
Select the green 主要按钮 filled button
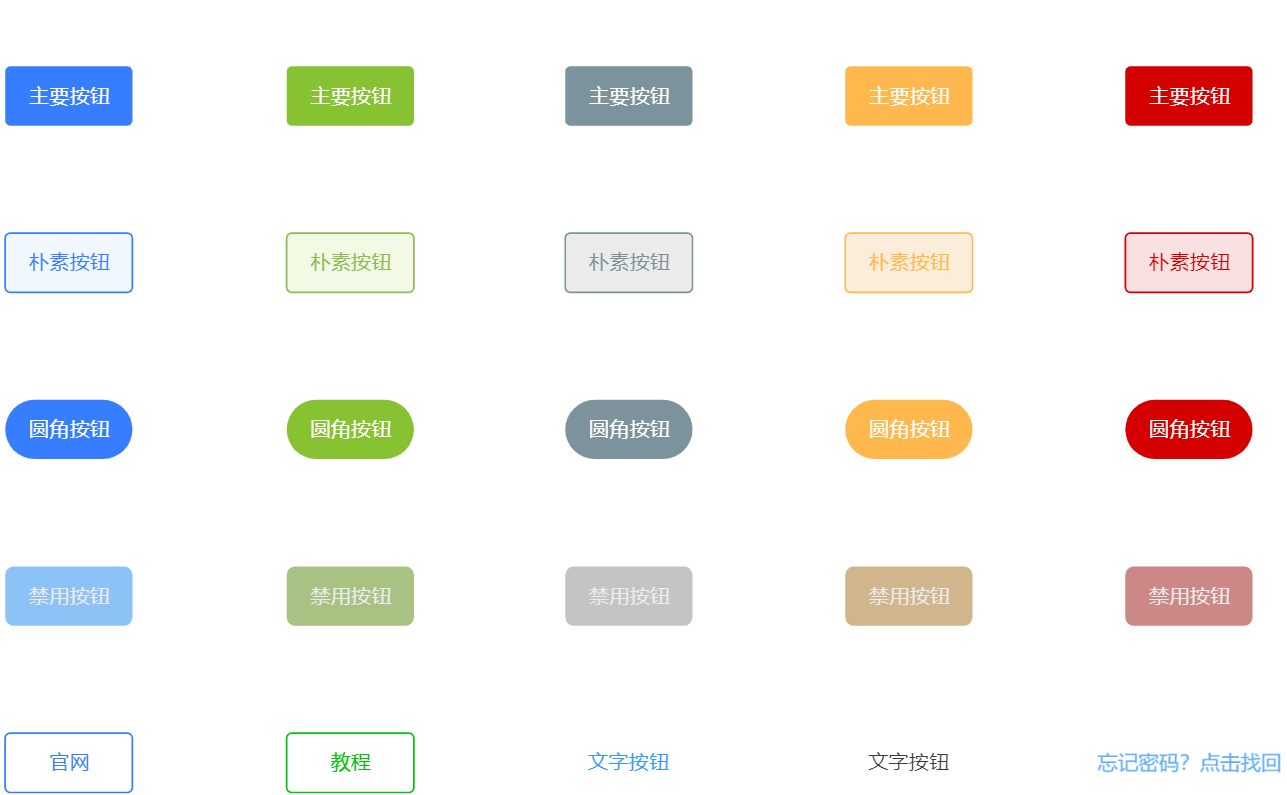pos(350,96)
